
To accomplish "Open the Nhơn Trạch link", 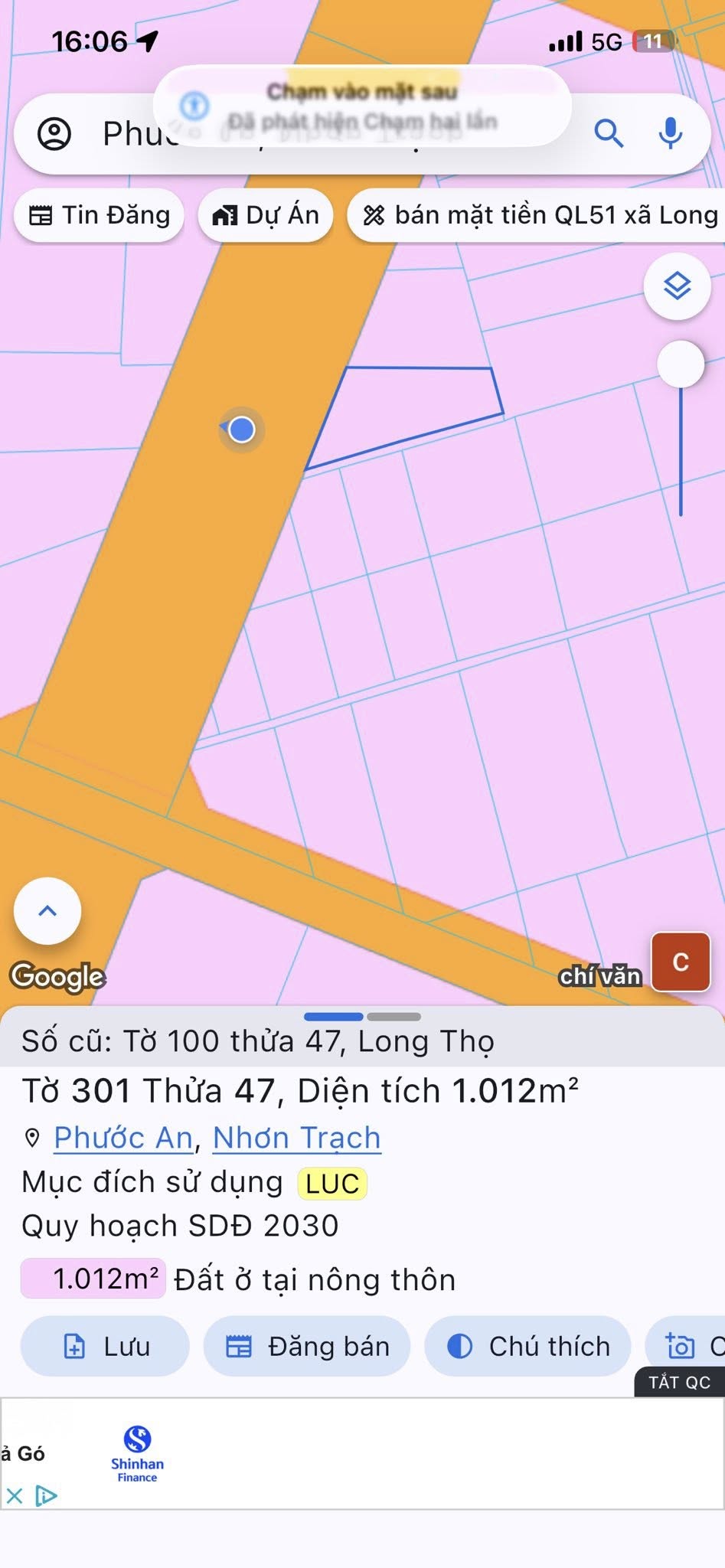I will pos(296,1138).
